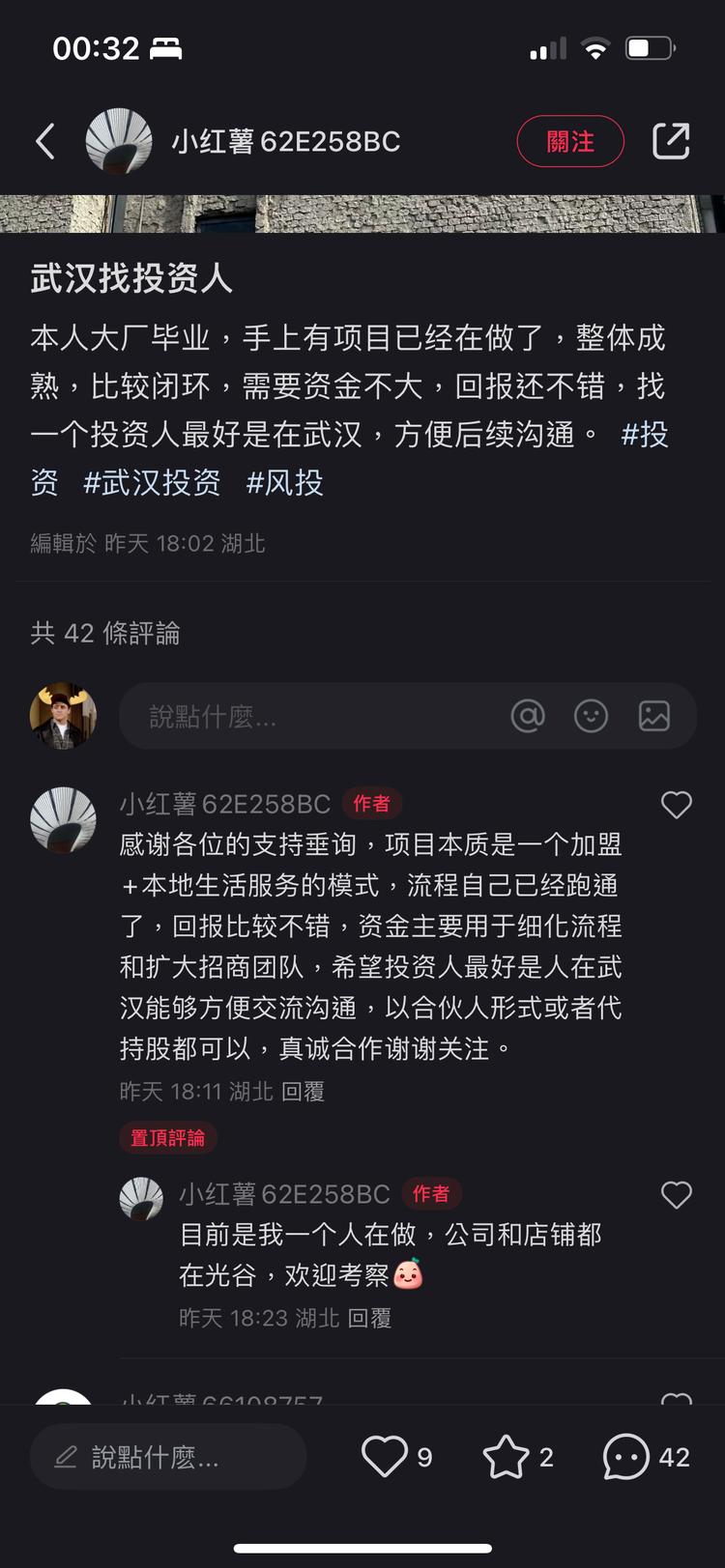Reply to the 18:23 comment via 回覆
The height and width of the screenshot is (1568, 725).
coord(371,1318)
